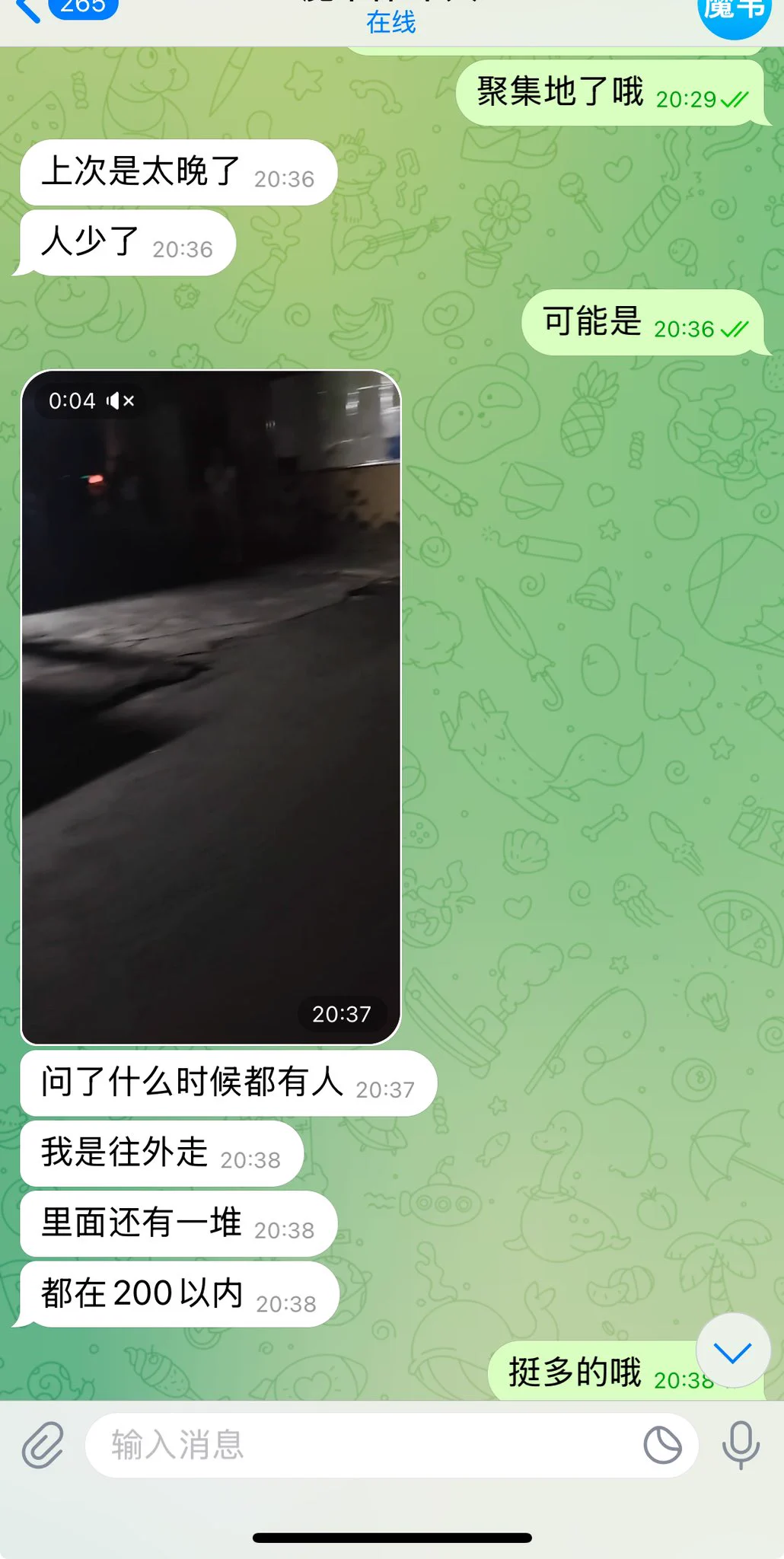Open chat info via 在线 header
Viewport: 784px width, 1559px height.
point(390,21)
